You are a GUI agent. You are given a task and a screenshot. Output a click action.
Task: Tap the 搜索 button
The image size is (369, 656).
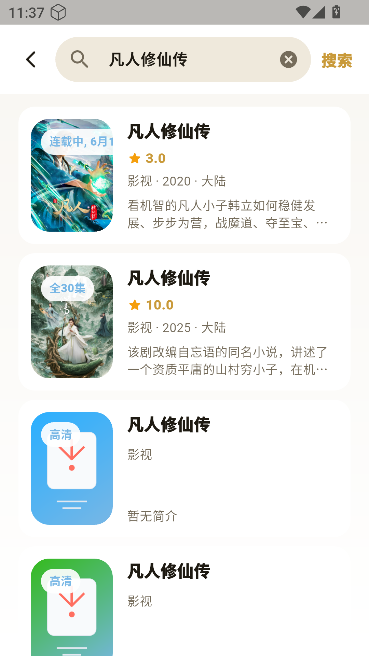[x=337, y=60]
